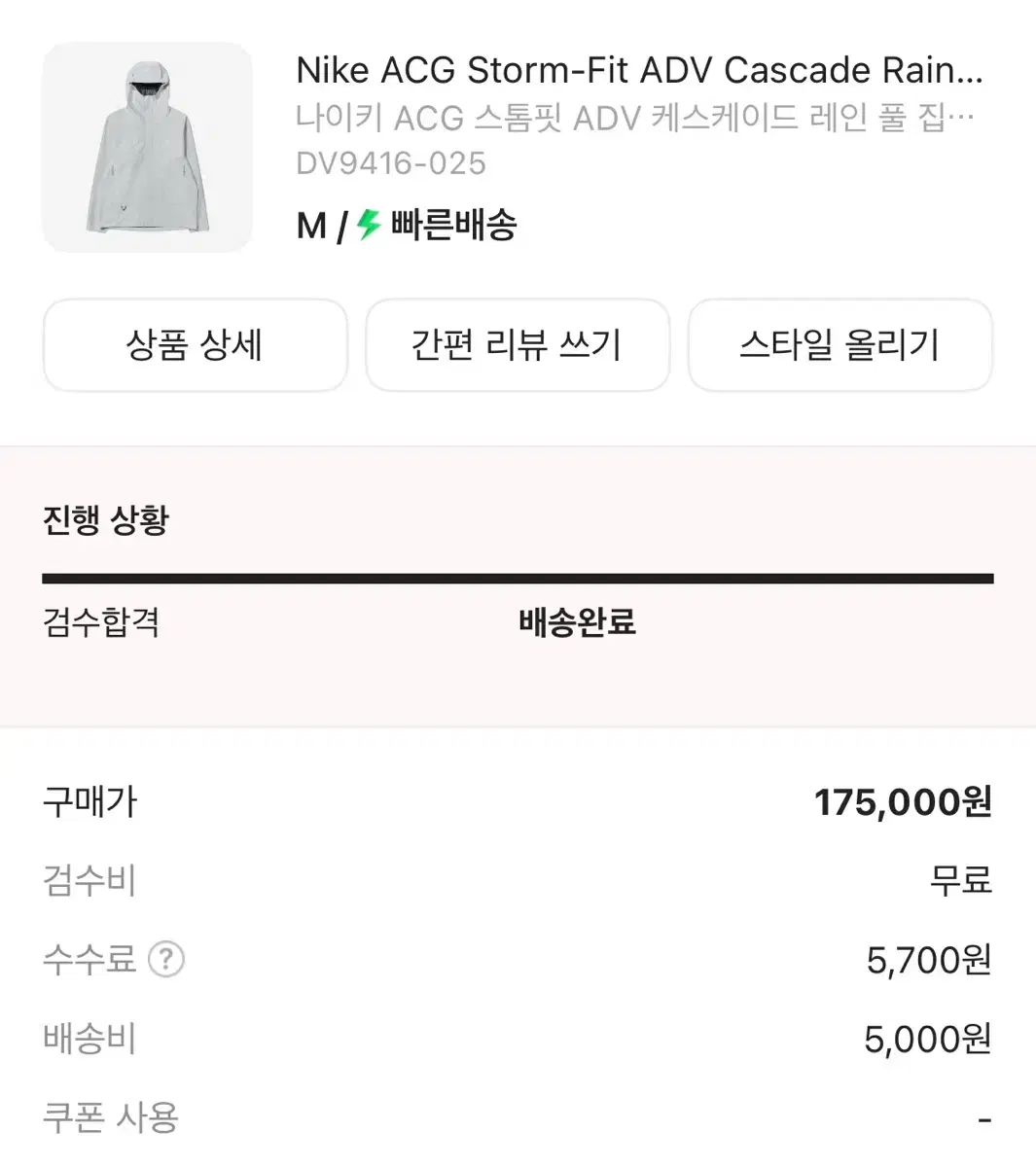Click the black delivery progress bar
This screenshot has height=1167, width=1036.
(518, 578)
